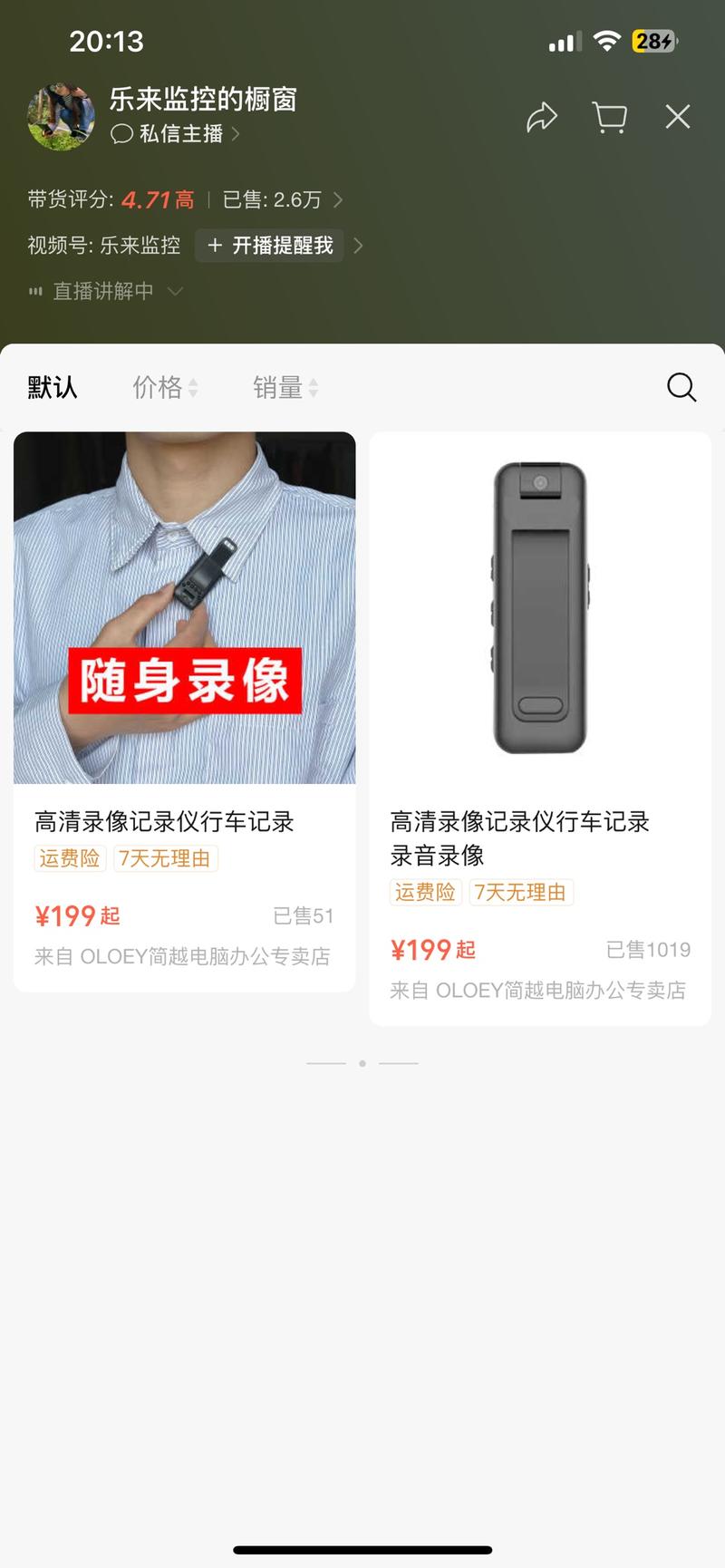Click the 直播讲解中 live audio bars icon
The height and width of the screenshot is (1568, 725).
(x=35, y=291)
